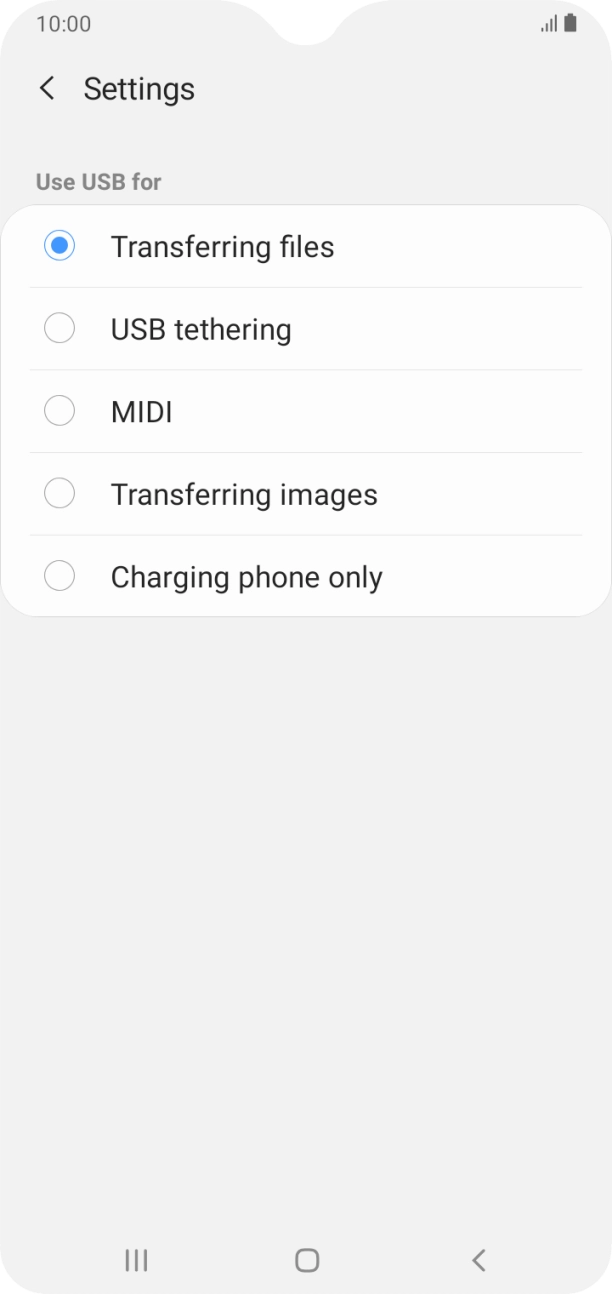Viewport: 612px width, 1294px height.
Task: Select Transferring files for USB use
Action: [222, 246]
